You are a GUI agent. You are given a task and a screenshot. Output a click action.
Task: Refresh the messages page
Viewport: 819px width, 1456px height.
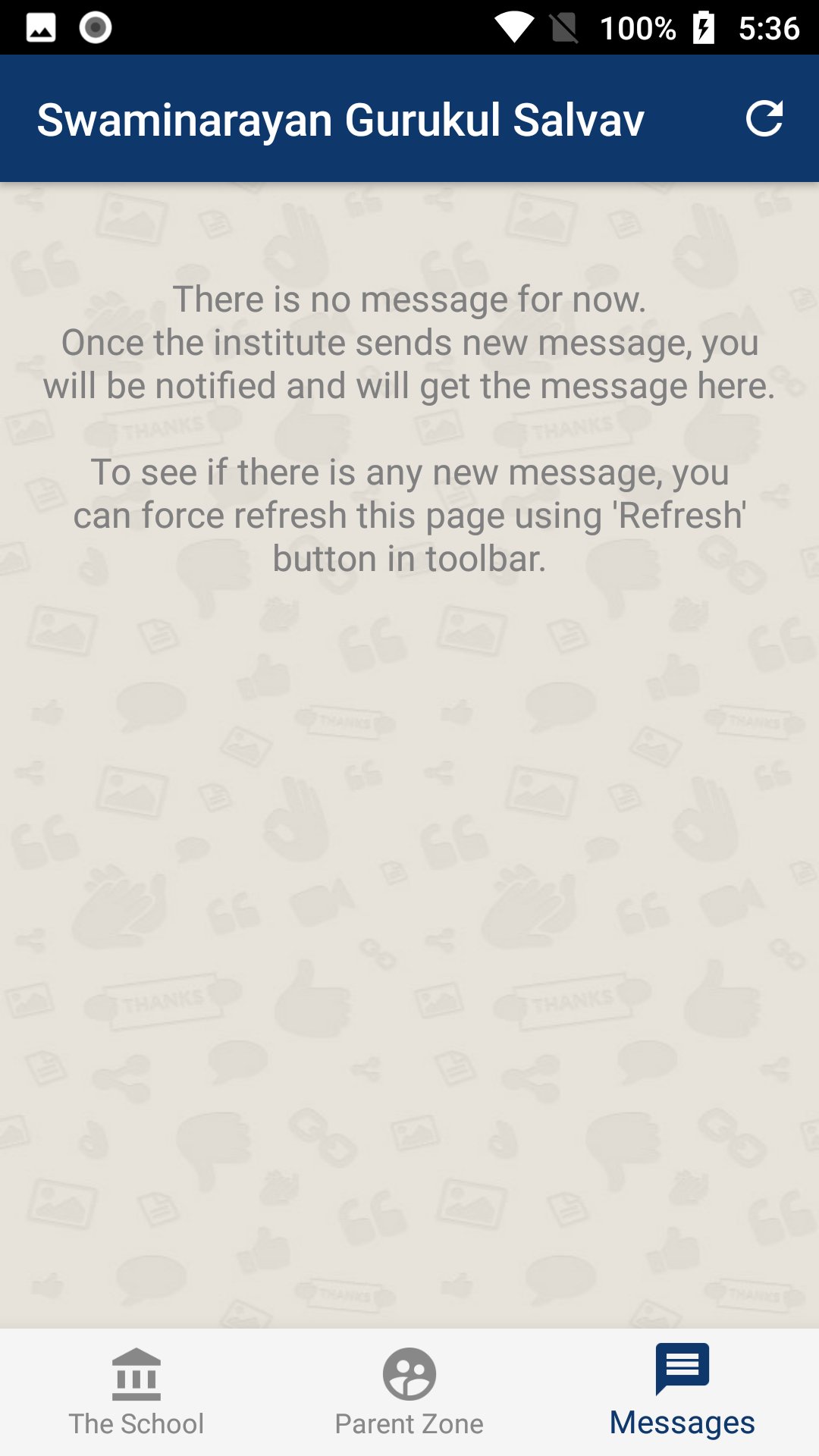[764, 118]
